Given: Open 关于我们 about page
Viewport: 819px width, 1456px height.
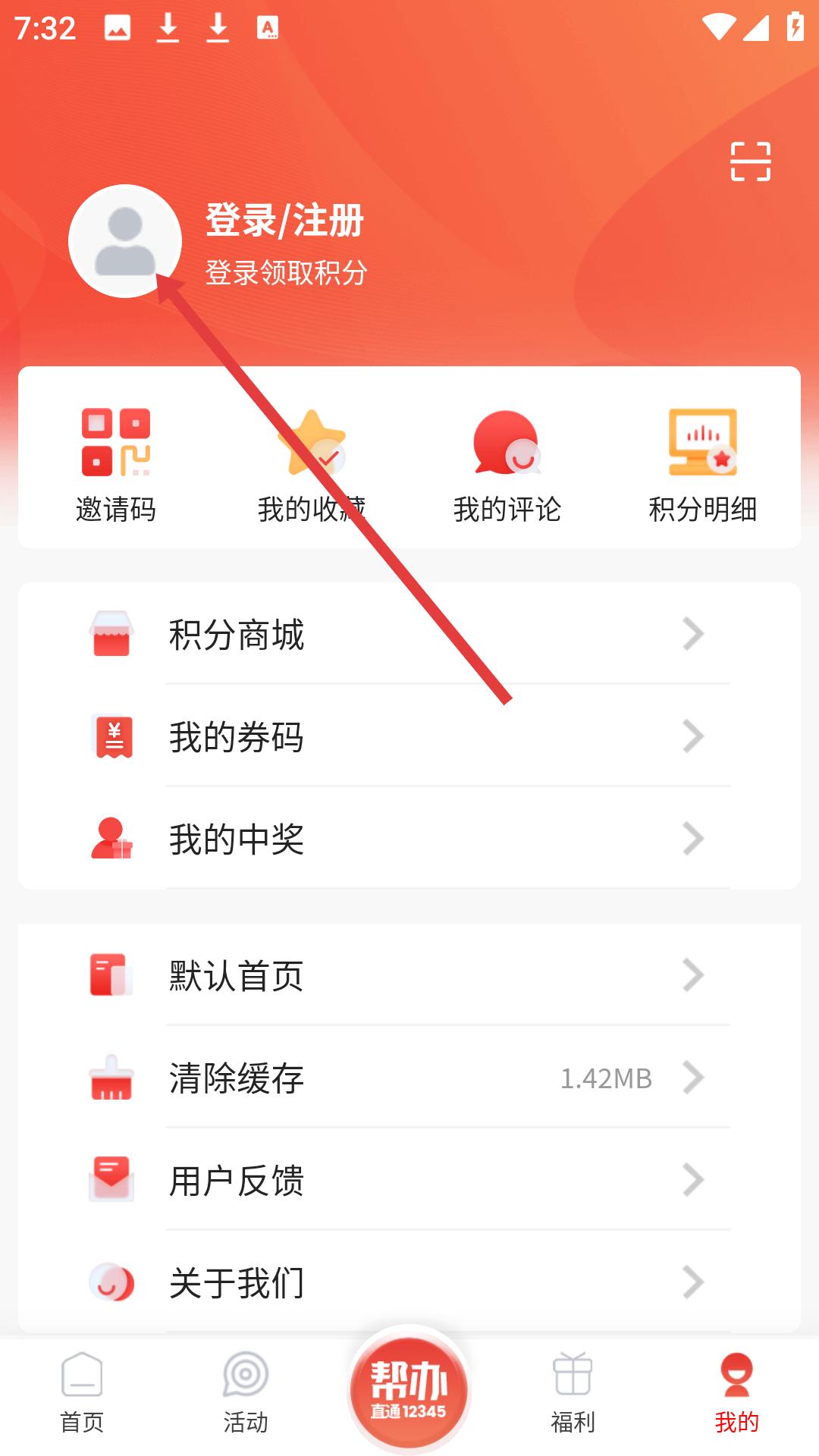Looking at the screenshot, I should tap(409, 1282).
